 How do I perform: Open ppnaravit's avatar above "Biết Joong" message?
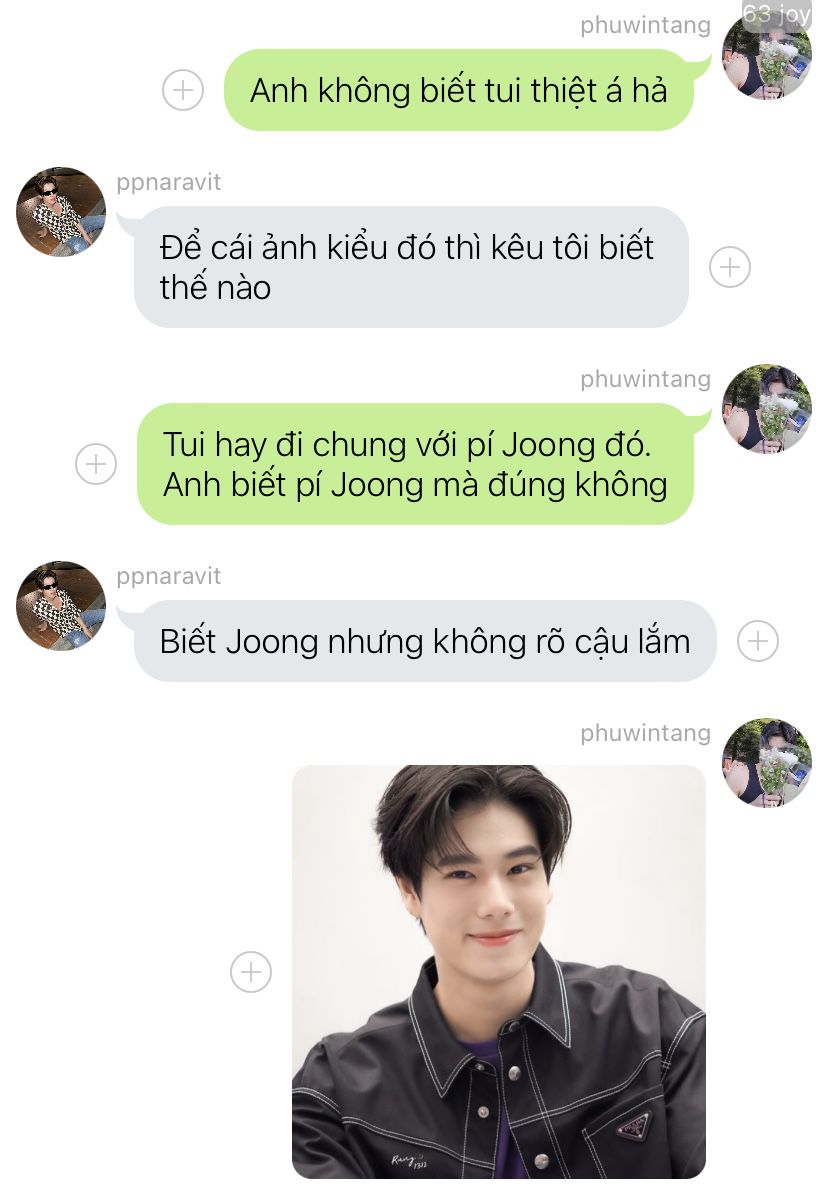62,606
